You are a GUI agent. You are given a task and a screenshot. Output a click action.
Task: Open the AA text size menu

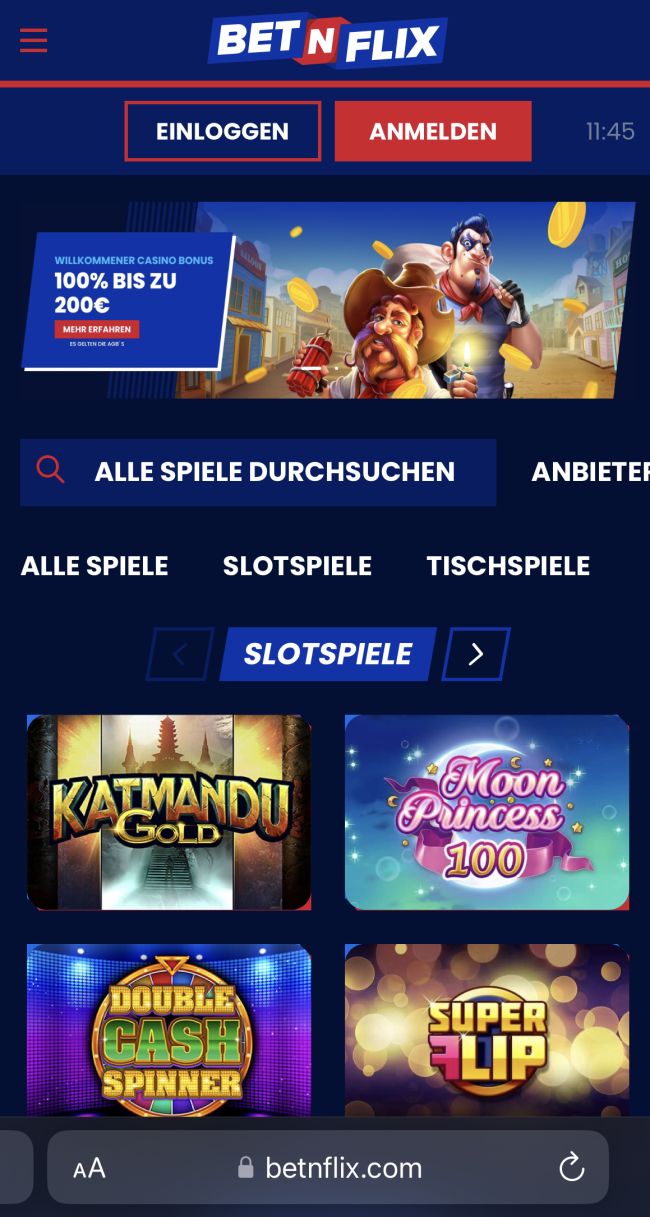tap(89, 1168)
